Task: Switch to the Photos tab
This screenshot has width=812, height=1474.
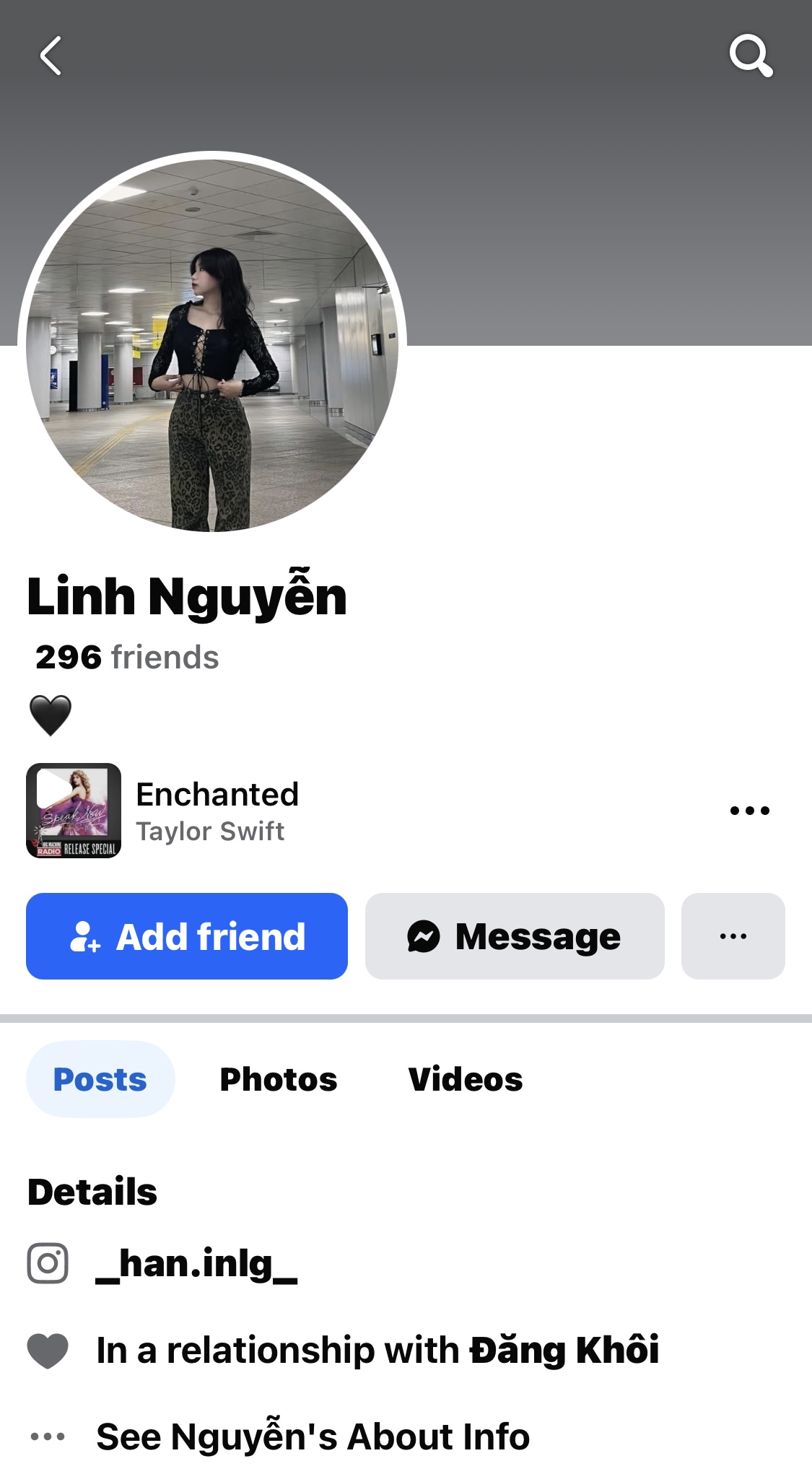Action: [279, 1079]
